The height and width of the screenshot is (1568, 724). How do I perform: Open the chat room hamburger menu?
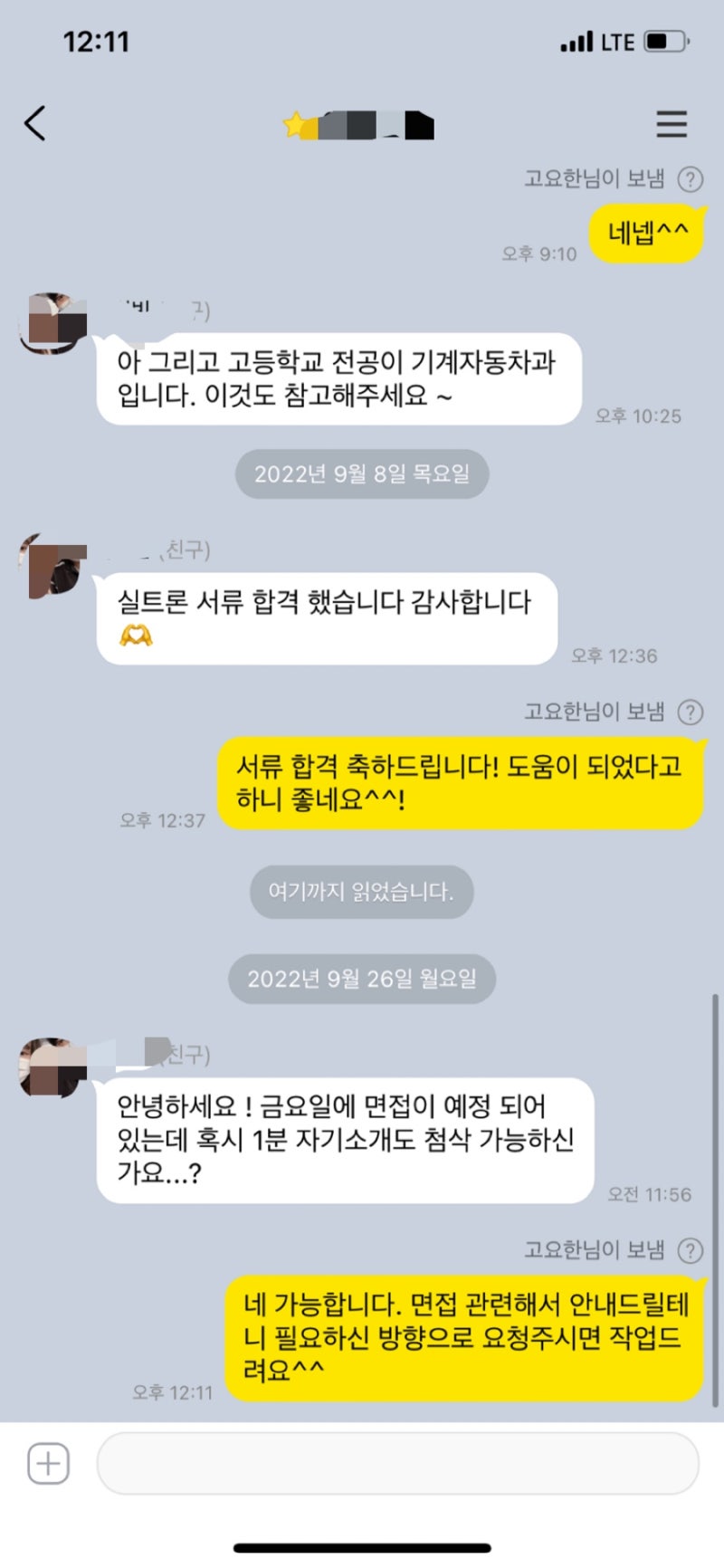672,124
